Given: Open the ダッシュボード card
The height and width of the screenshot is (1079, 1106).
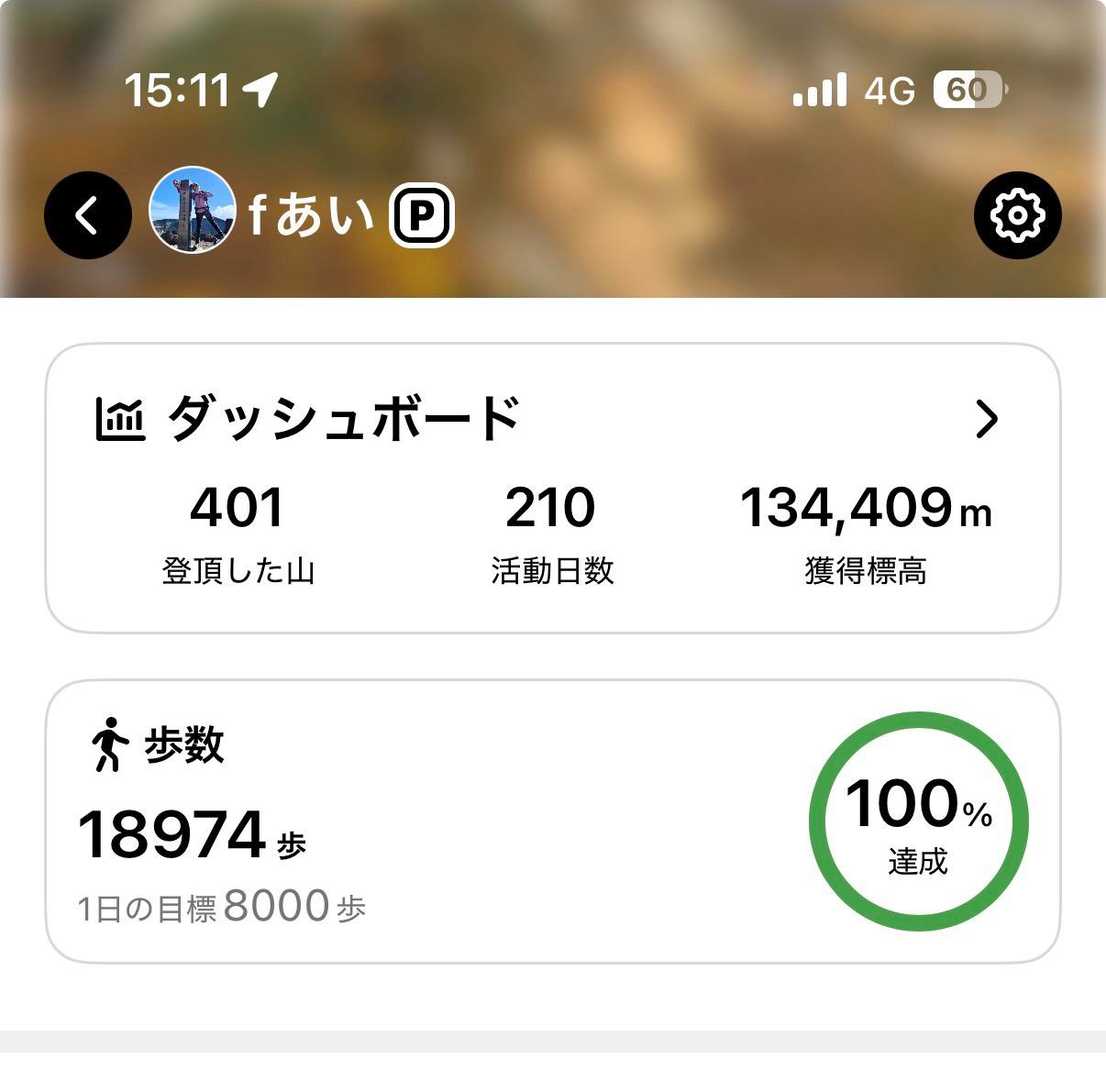Looking at the screenshot, I should (x=552, y=487).
